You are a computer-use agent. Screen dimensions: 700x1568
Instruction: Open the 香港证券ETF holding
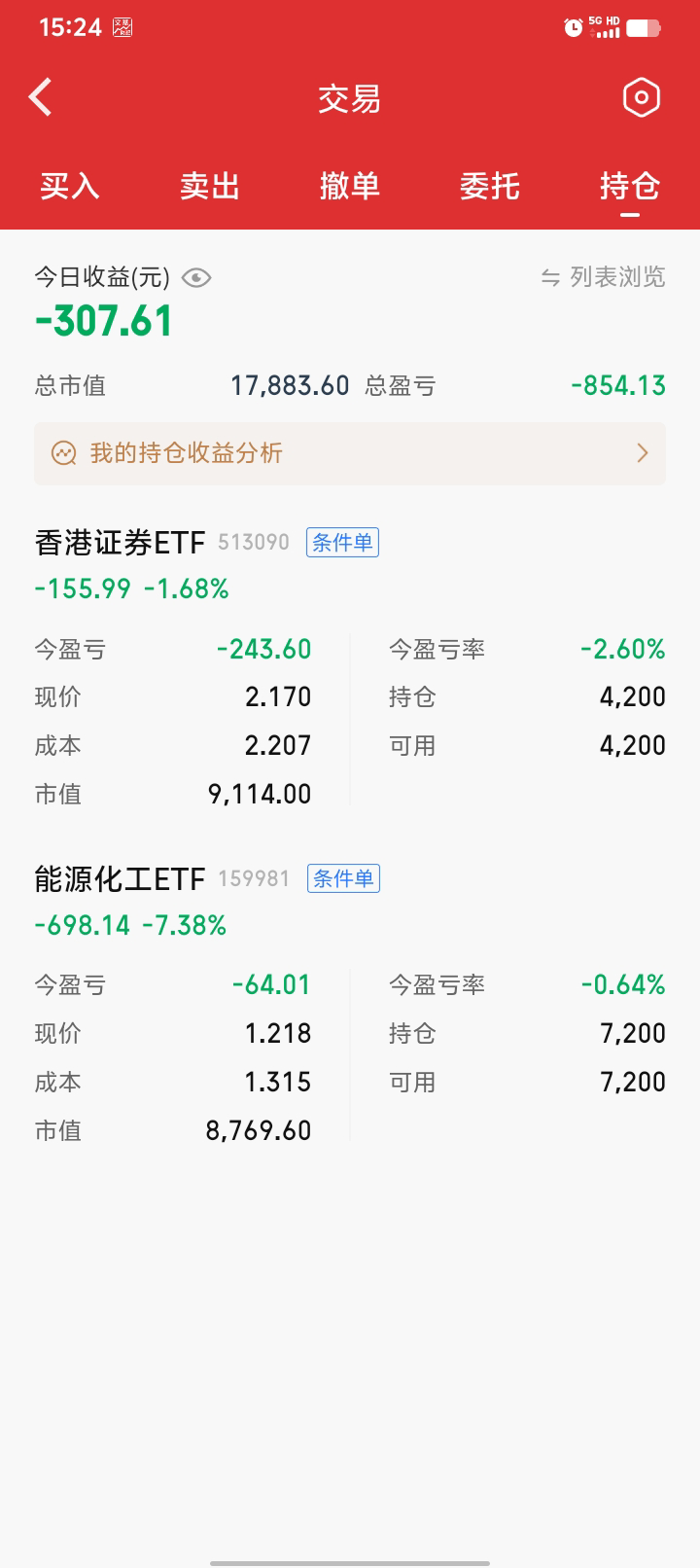(120, 542)
